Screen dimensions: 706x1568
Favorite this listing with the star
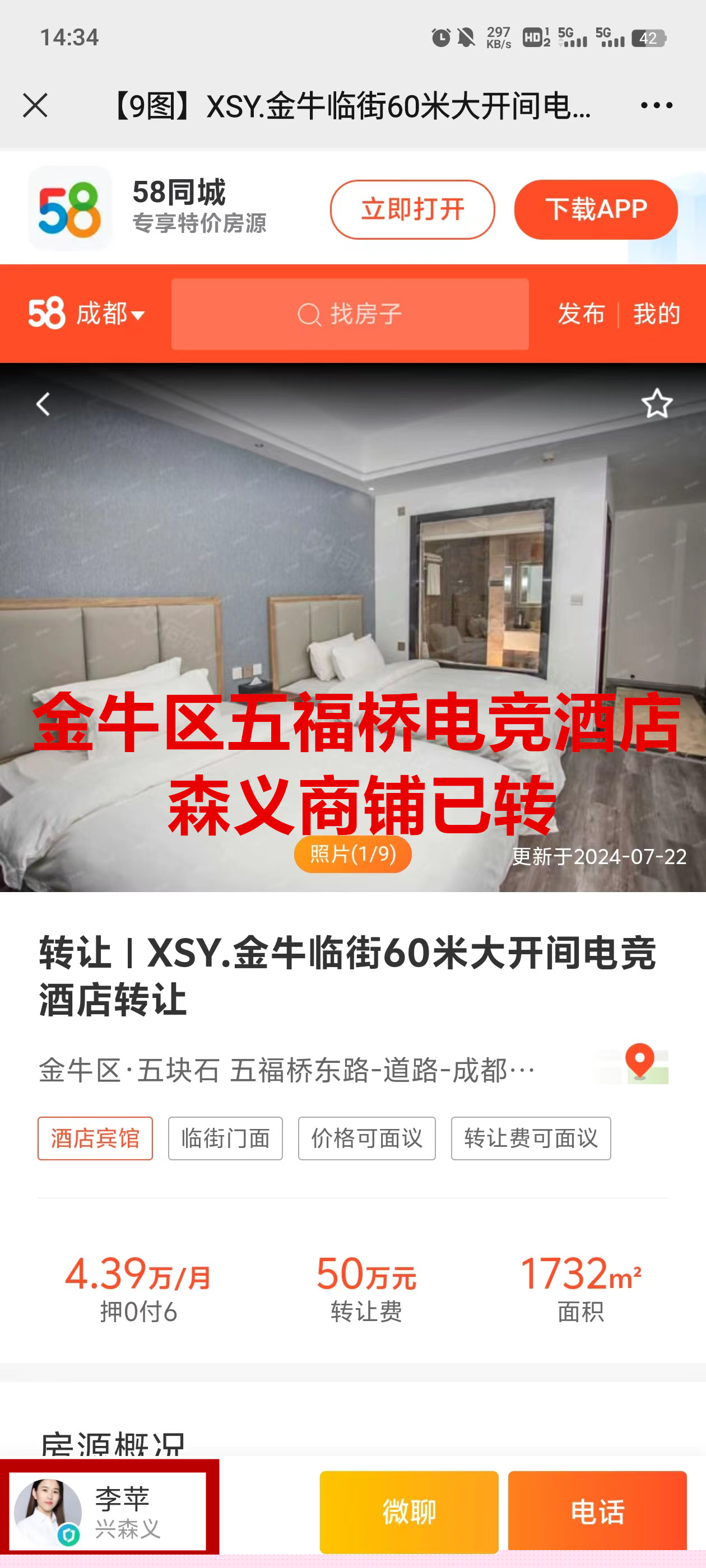coord(656,404)
